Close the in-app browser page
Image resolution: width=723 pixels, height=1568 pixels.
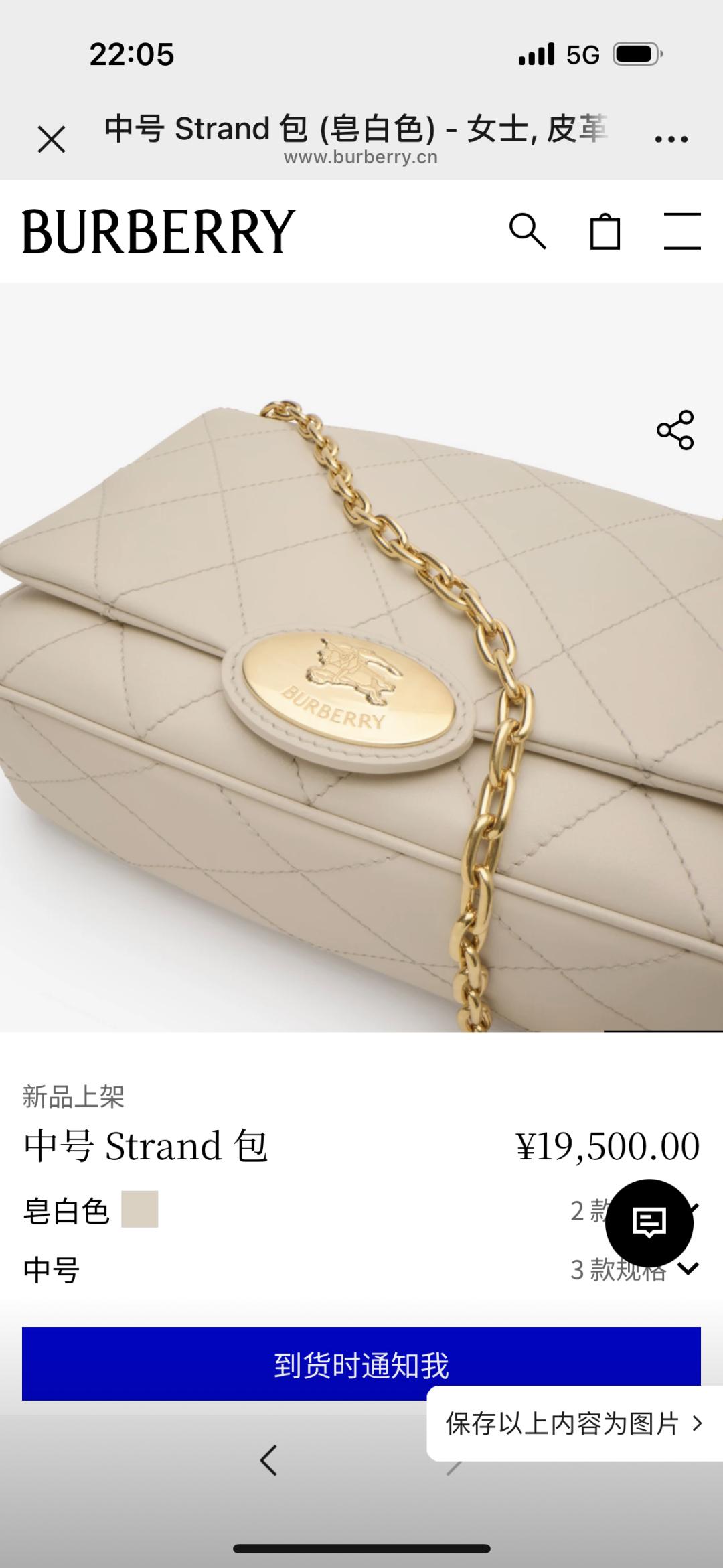click(52, 139)
